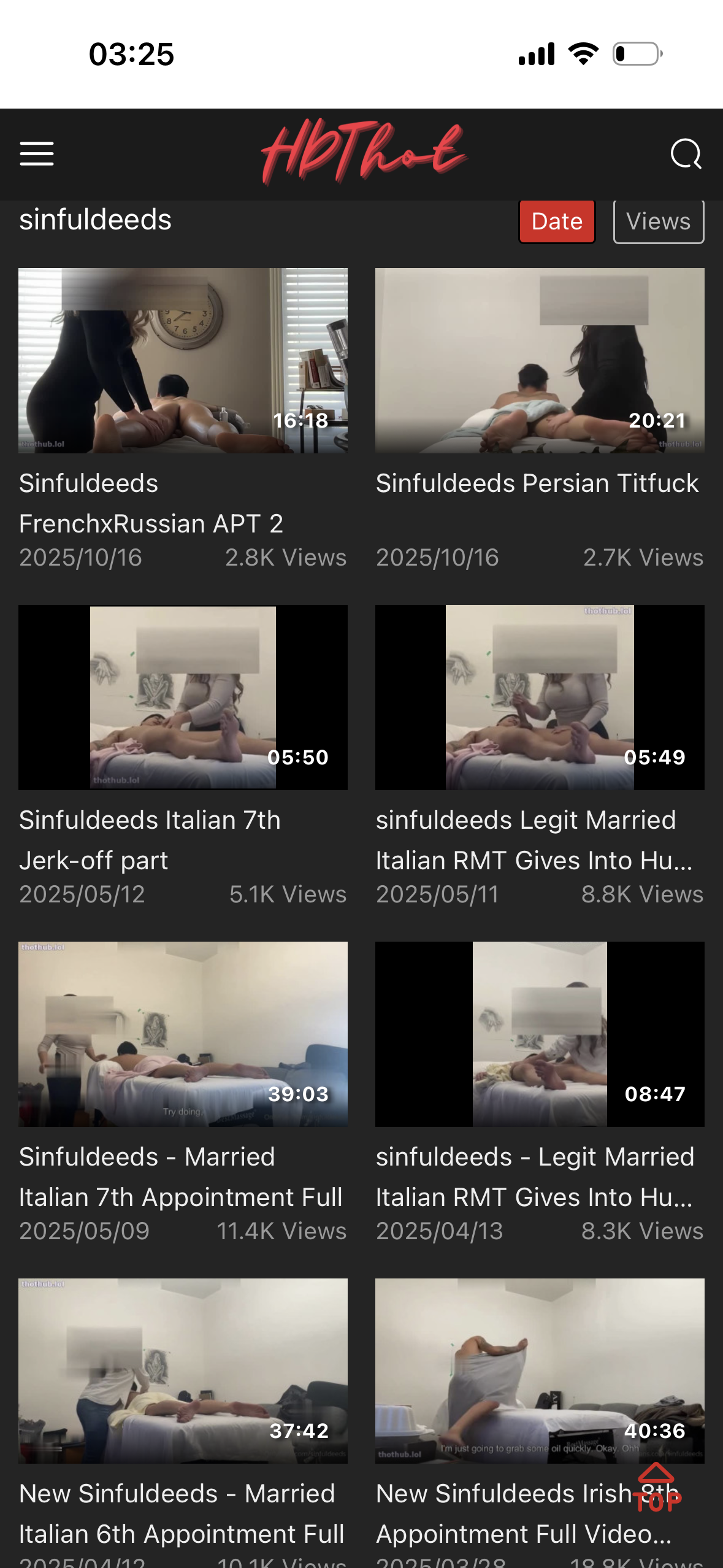Image resolution: width=723 pixels, height=1568 pixels.
Task: Open the search magnifier icon
Action: tap(686, 153)
